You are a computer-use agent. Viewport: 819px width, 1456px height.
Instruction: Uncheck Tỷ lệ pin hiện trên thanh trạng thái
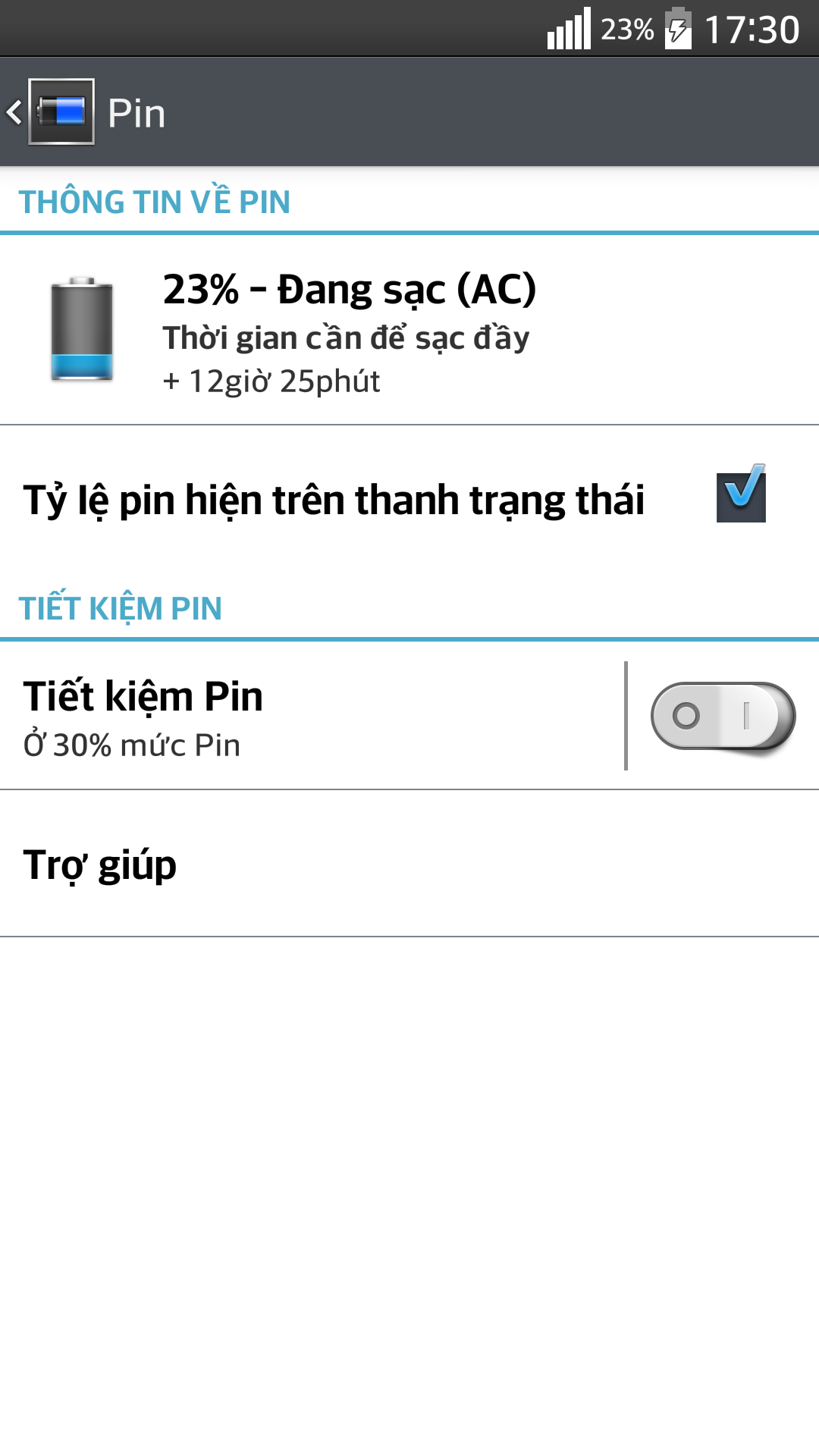point(741,494)
